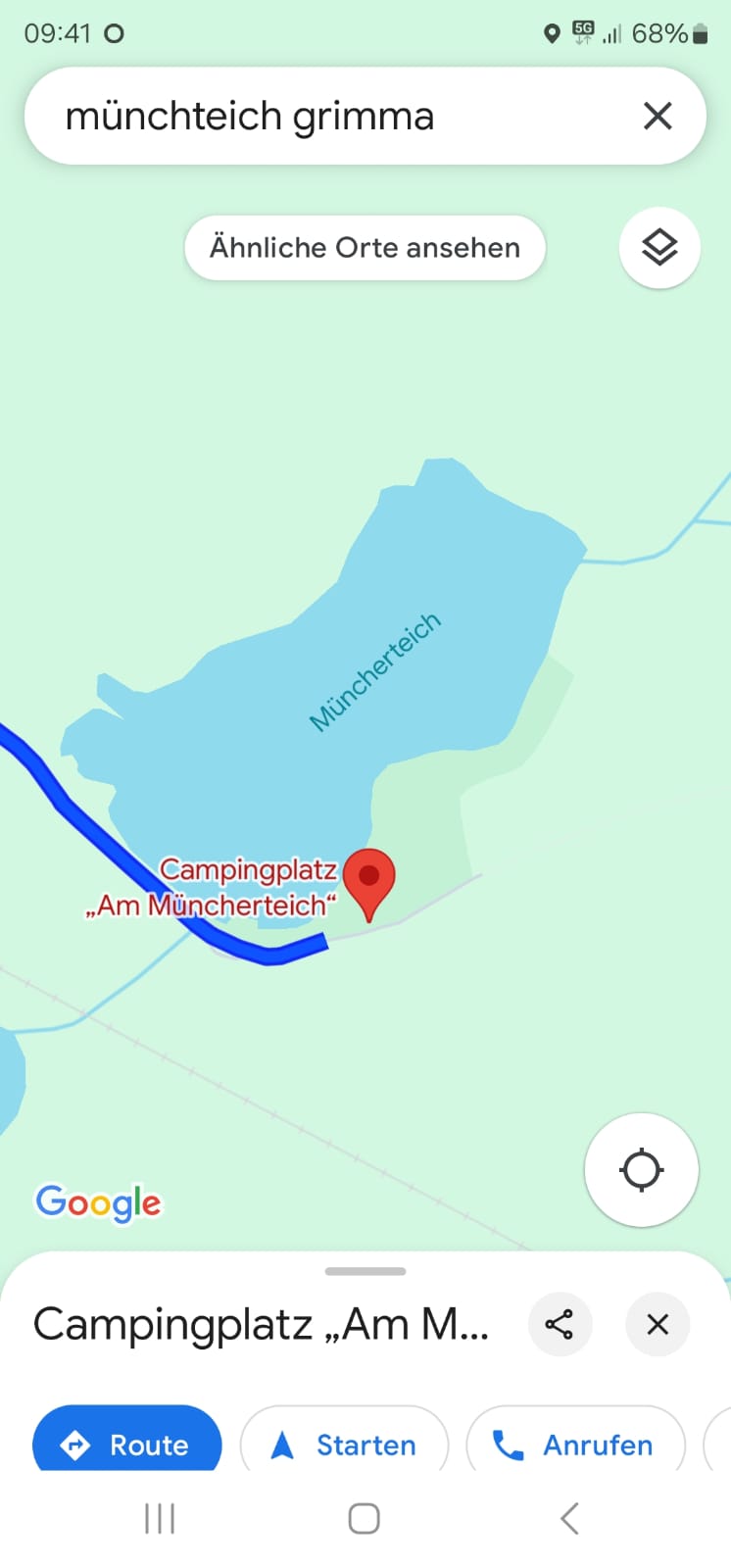Clear the search text with X
The width and height of the screenshot is (731, 1568).
658,116
